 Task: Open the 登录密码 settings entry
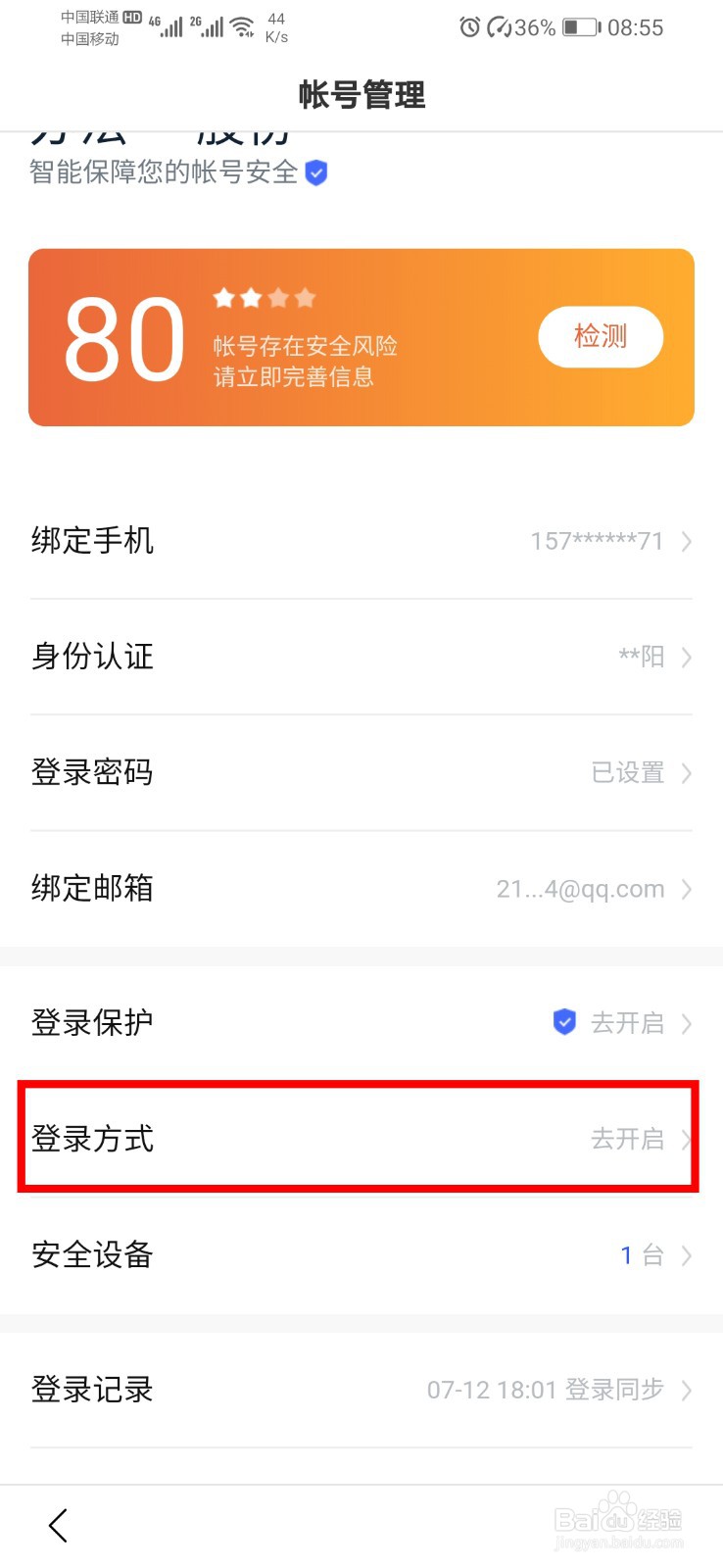pyautogui.click(x=361, y=772)
